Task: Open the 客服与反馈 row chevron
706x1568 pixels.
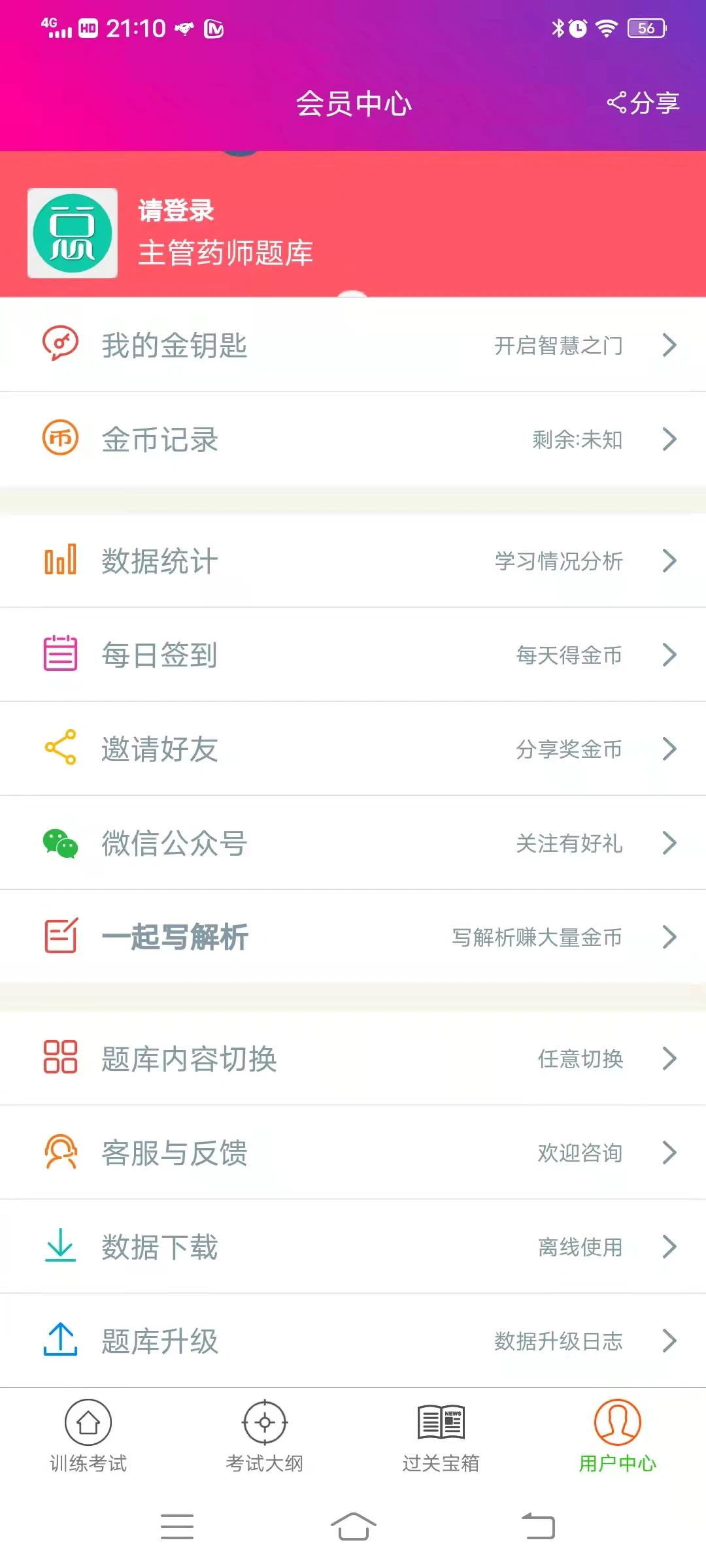Action: [x=669, y=1152]
